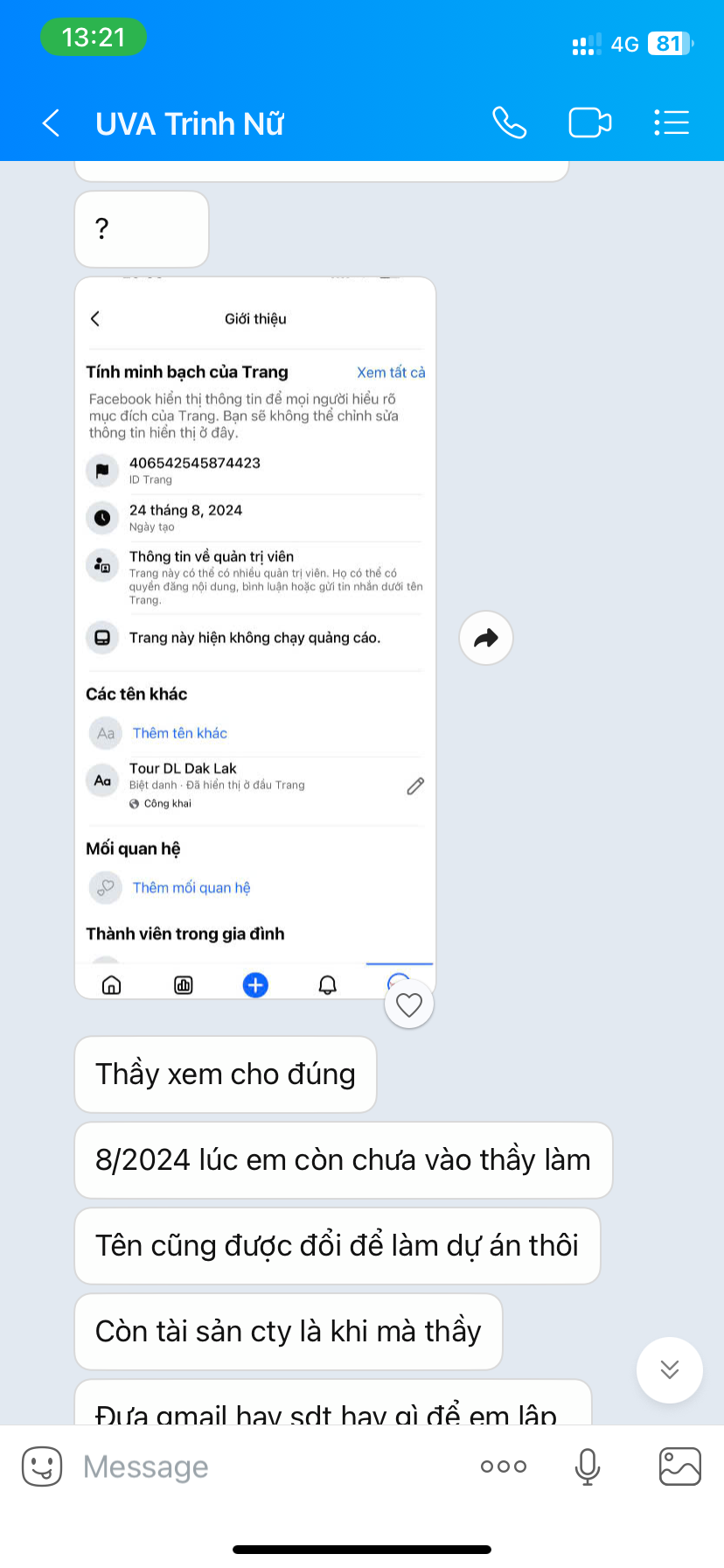Open the shared Giới thiệu screenshot image

[x=255, y=638]
